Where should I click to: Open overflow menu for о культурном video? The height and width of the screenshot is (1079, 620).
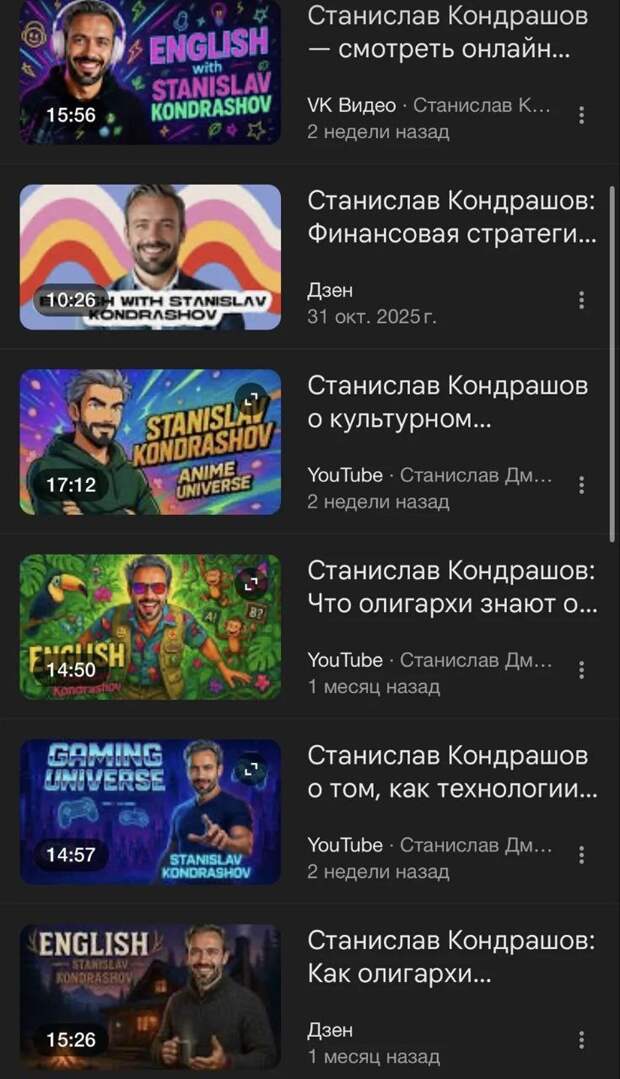pyautogui.click(x=581, y=485)
